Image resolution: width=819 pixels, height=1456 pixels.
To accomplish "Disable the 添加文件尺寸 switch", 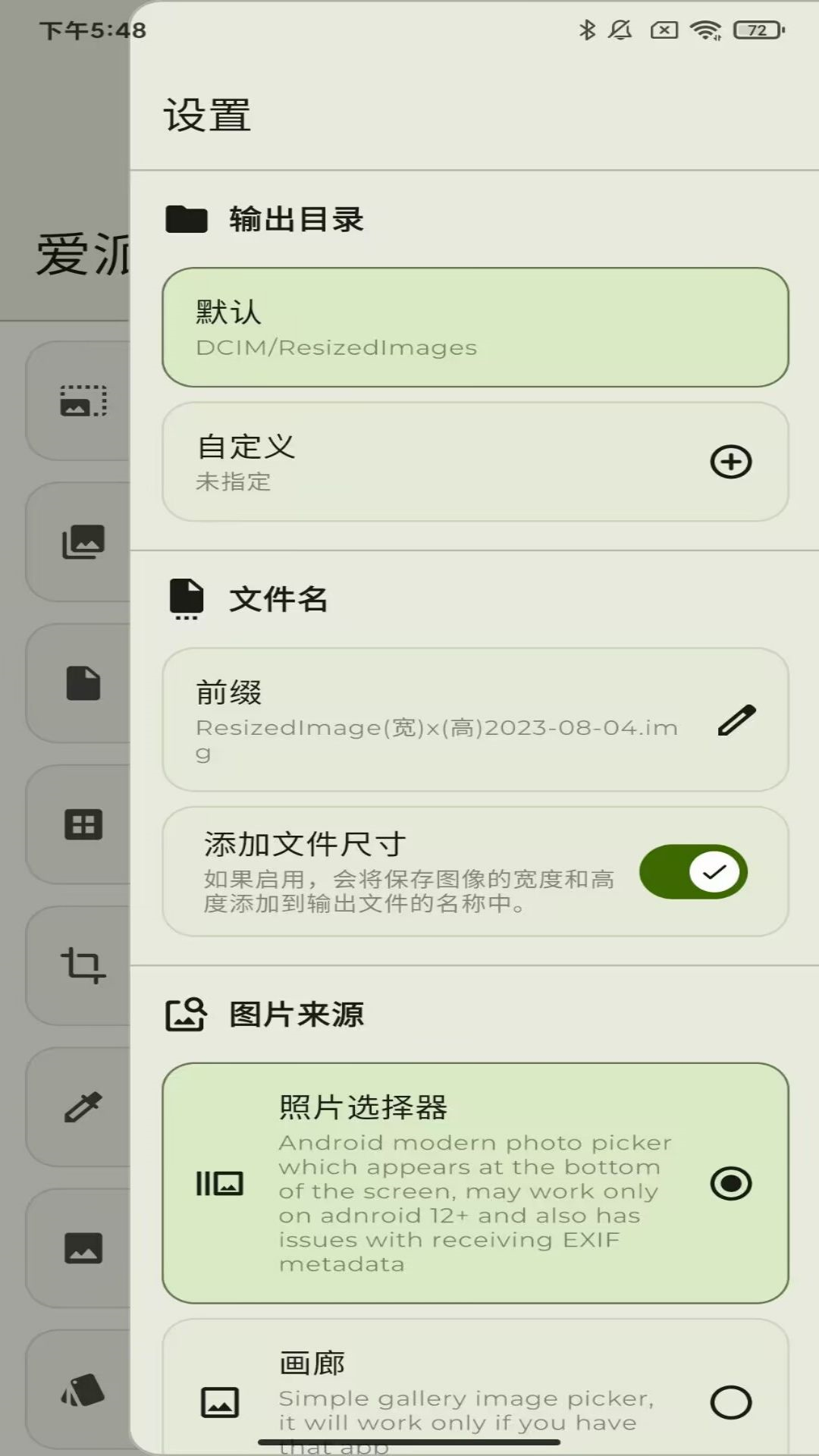I will pyautogui.click(x=693, y=872).
